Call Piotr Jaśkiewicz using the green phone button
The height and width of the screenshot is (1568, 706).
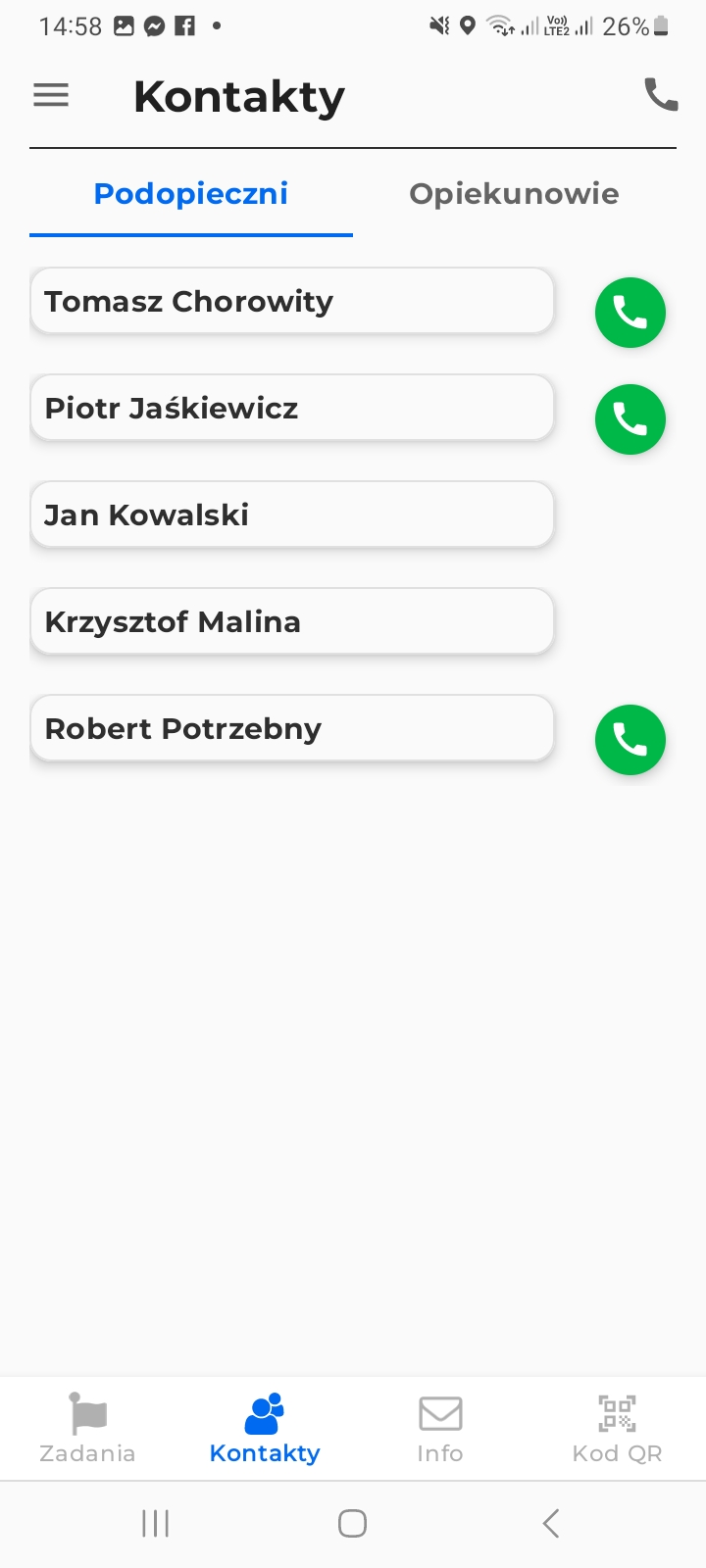(x=630, y=419)
